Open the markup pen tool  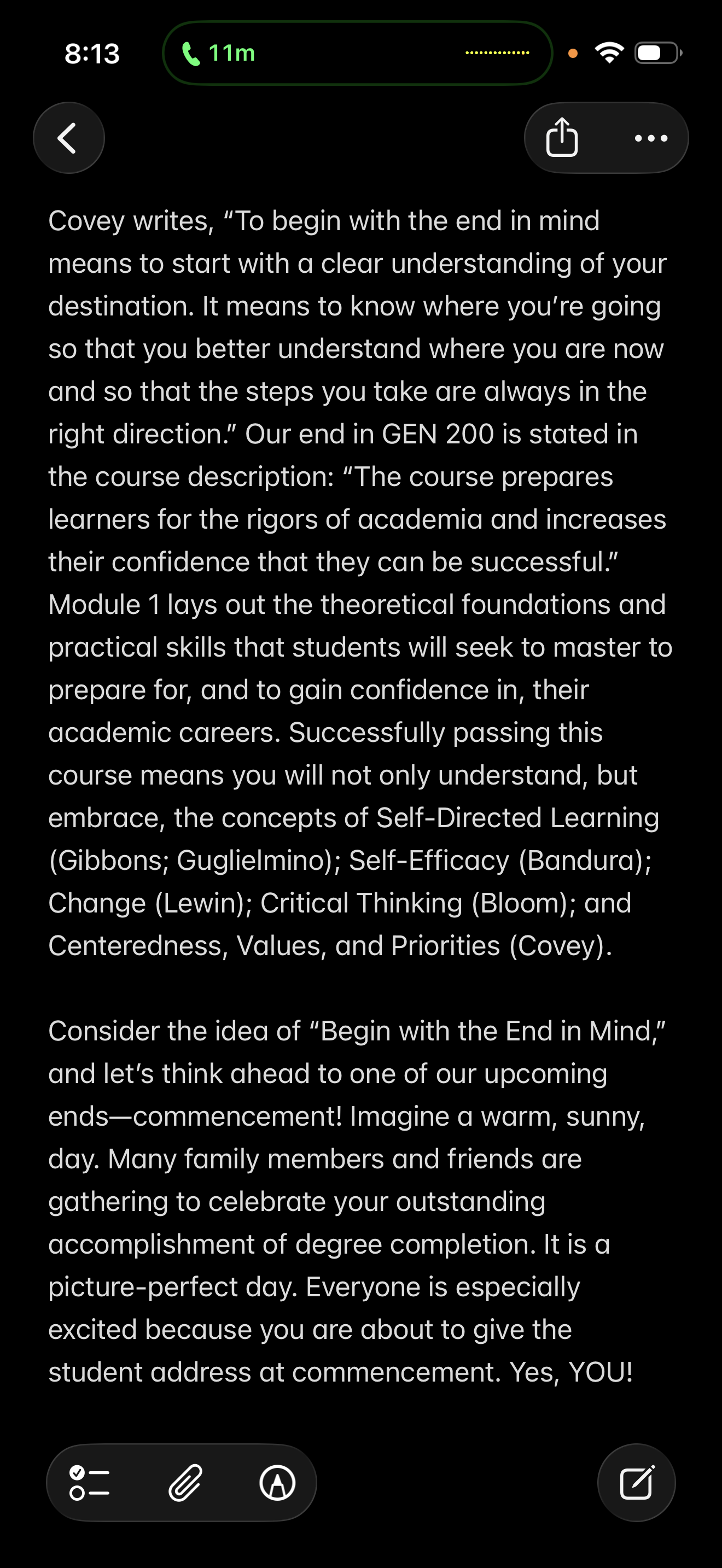click(278, 1482)
